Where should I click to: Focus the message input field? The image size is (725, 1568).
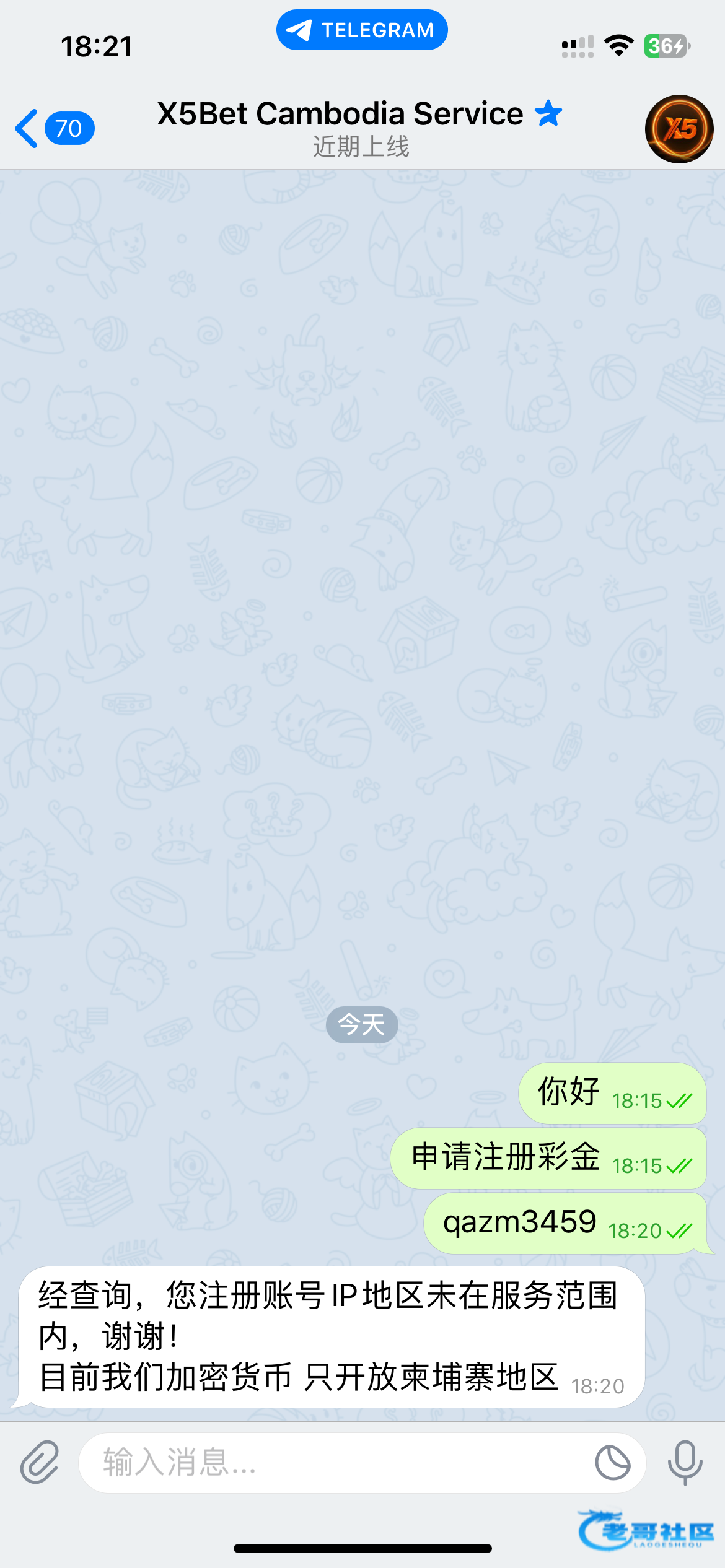tap(335, 1463)
